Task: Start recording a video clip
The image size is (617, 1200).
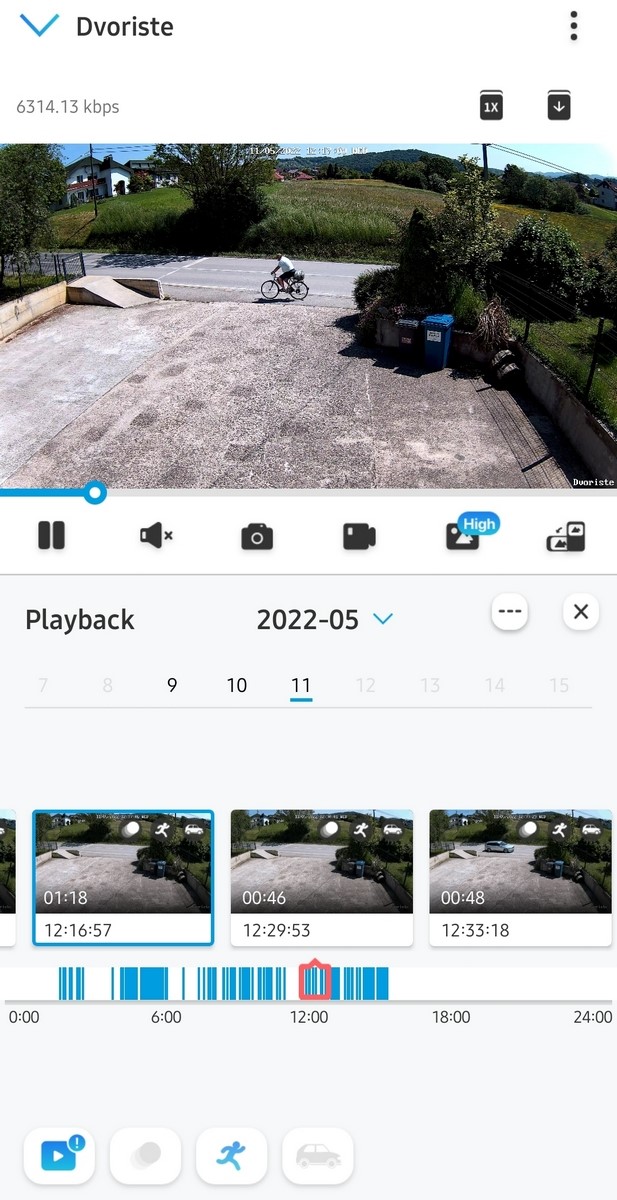Action: pos(359,537)
